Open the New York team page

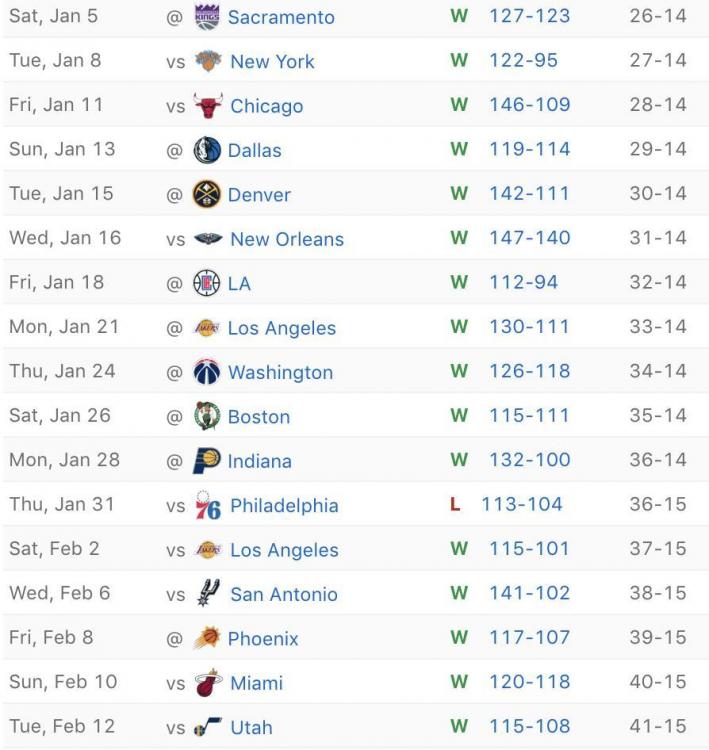(272, 61)
